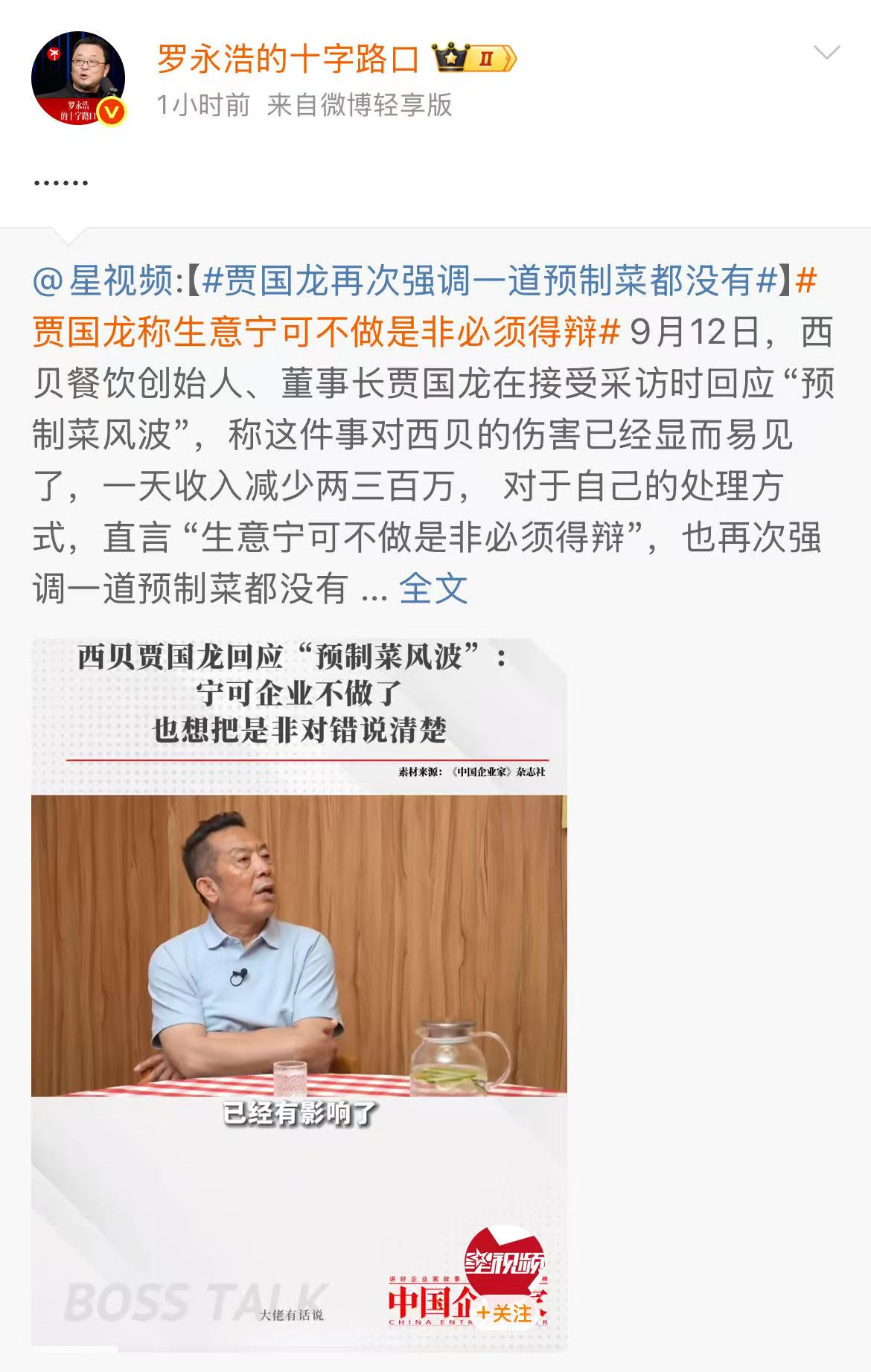The height and width of the screenshot is (1372, 871).
Task: Follow 星视频 via +关注 button
Action: (505, 1313)
